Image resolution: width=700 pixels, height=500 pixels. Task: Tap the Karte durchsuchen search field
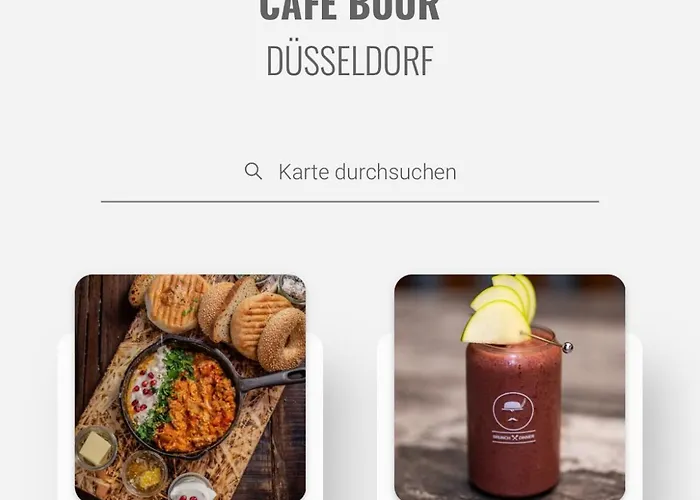point(367,172)
